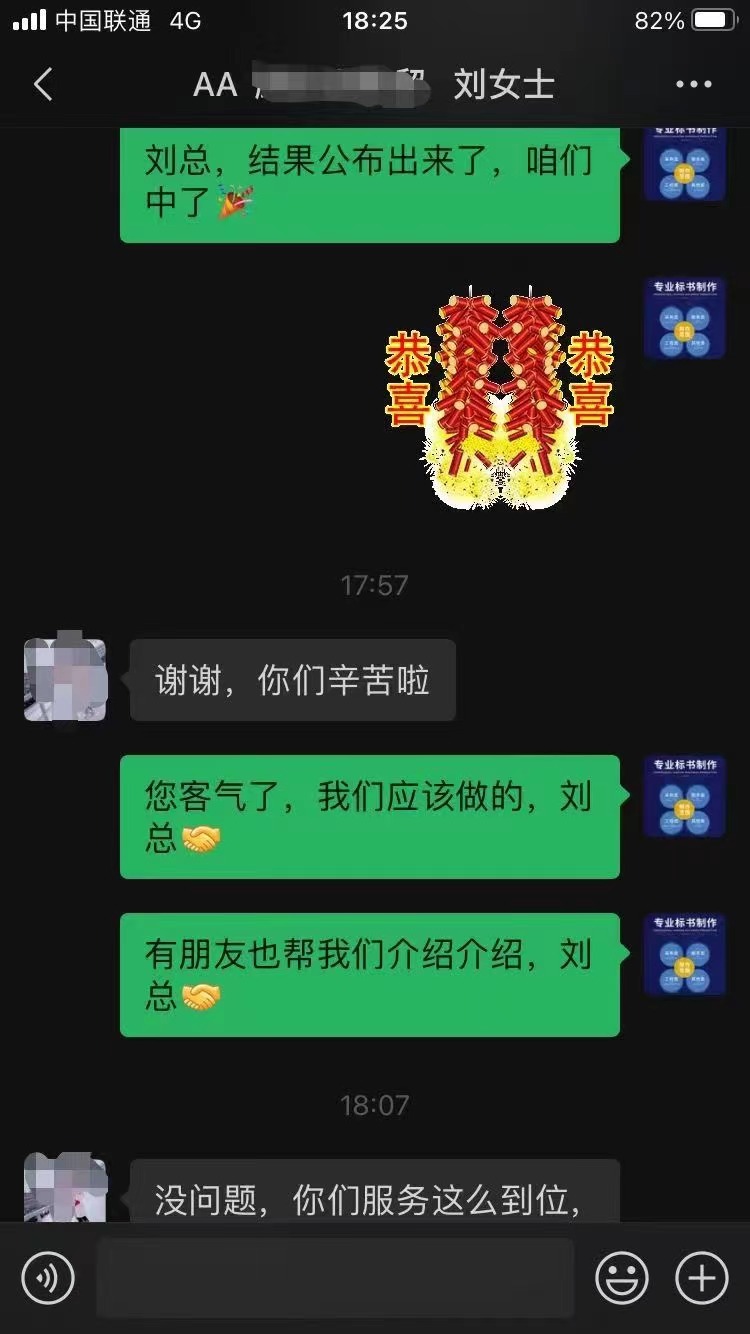The width and height of the screenshot is (750, 1334).
Task: Open the emoji sticker panel
Action: [x=622, y=1277]
